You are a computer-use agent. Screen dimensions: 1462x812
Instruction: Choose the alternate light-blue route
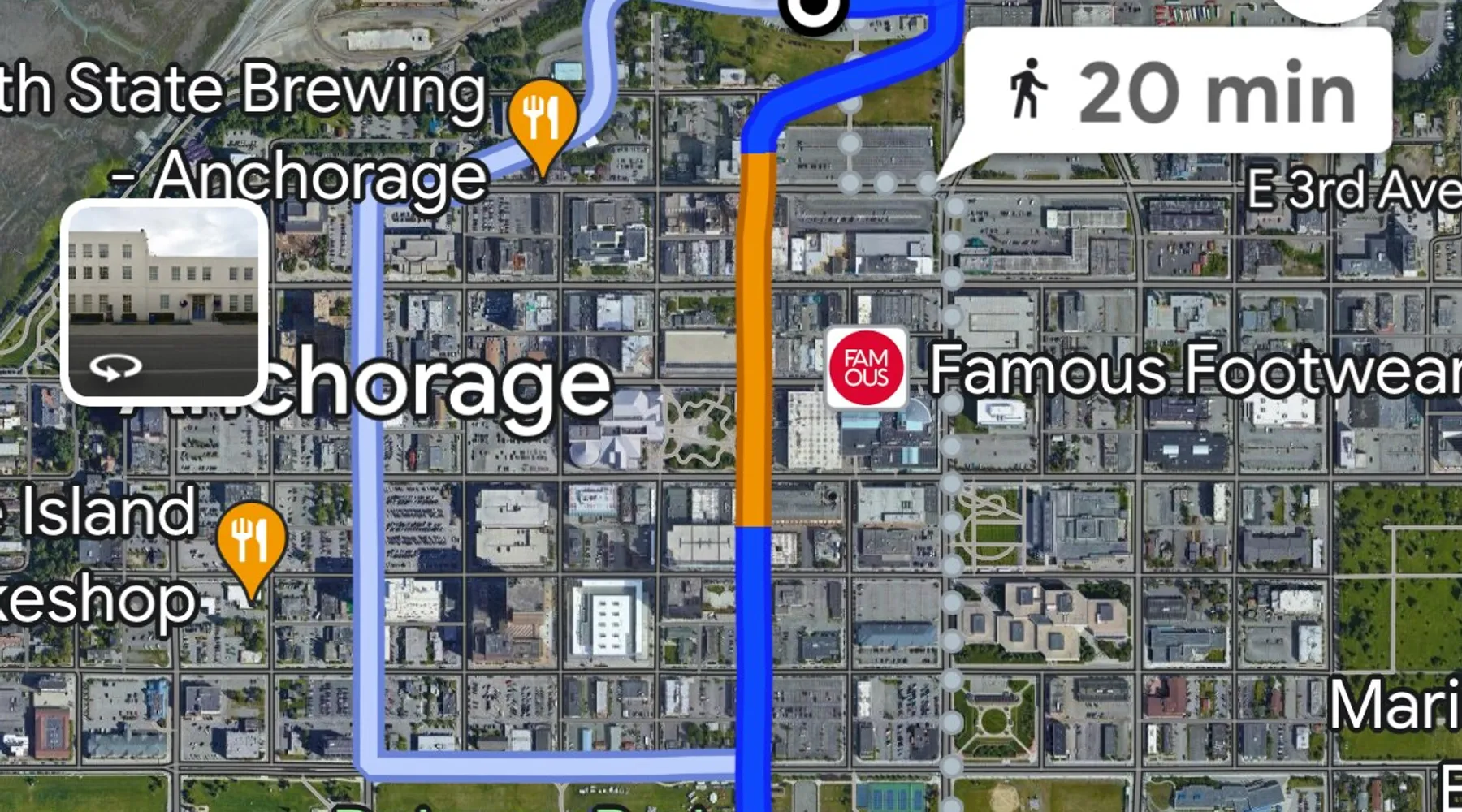point(369,487)
